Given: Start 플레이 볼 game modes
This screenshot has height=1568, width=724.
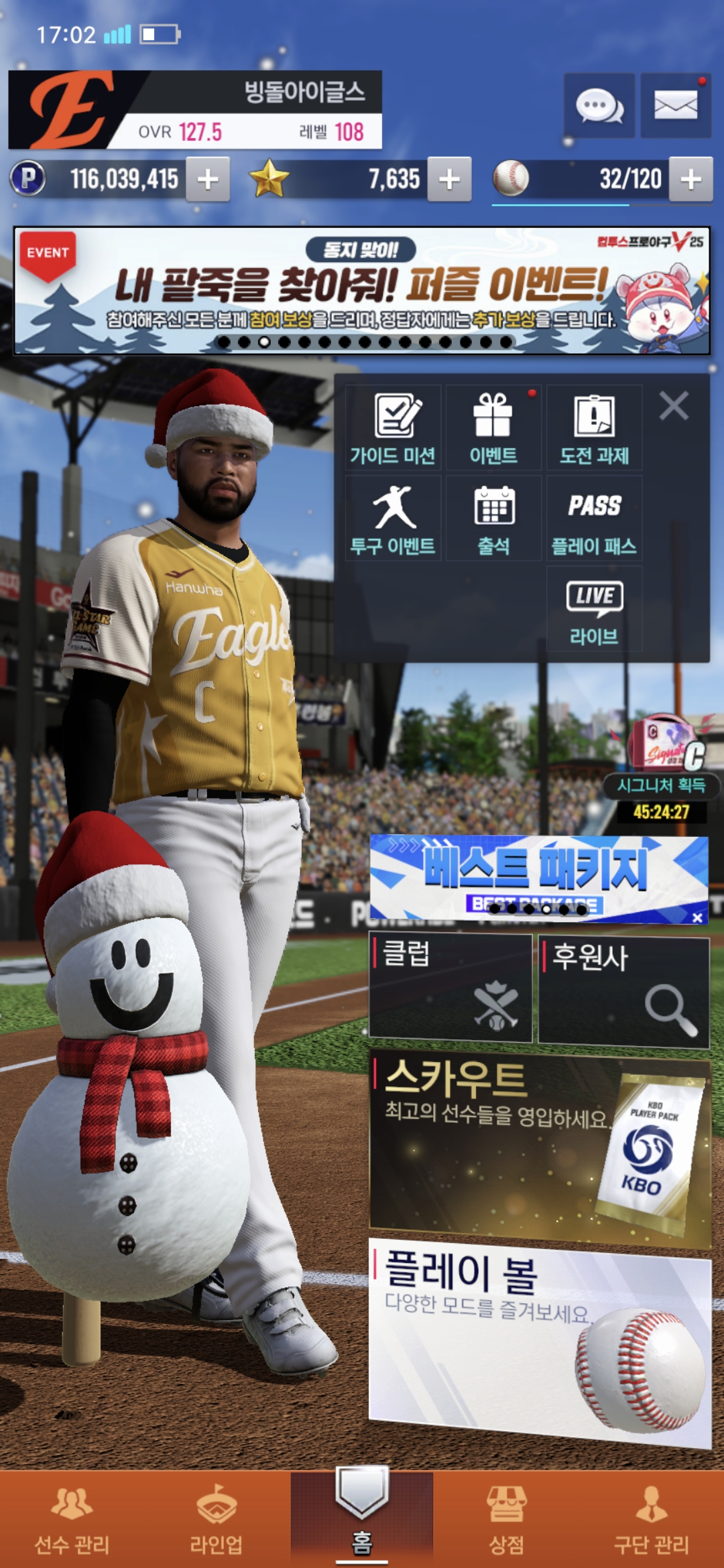Looking at the screenshot, I should (x=540, y=1340).
